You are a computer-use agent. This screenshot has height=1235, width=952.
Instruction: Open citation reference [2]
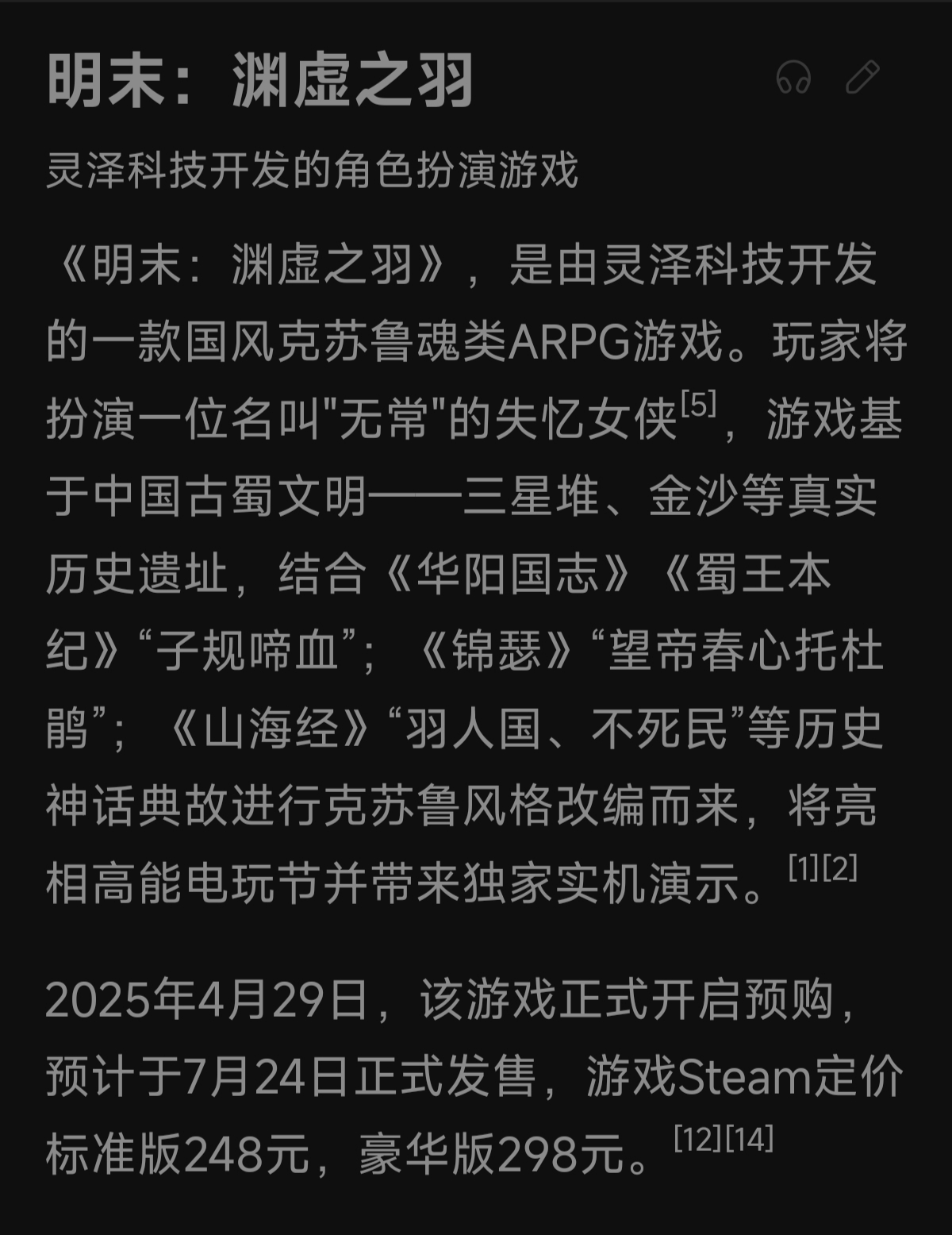[840, 869]
